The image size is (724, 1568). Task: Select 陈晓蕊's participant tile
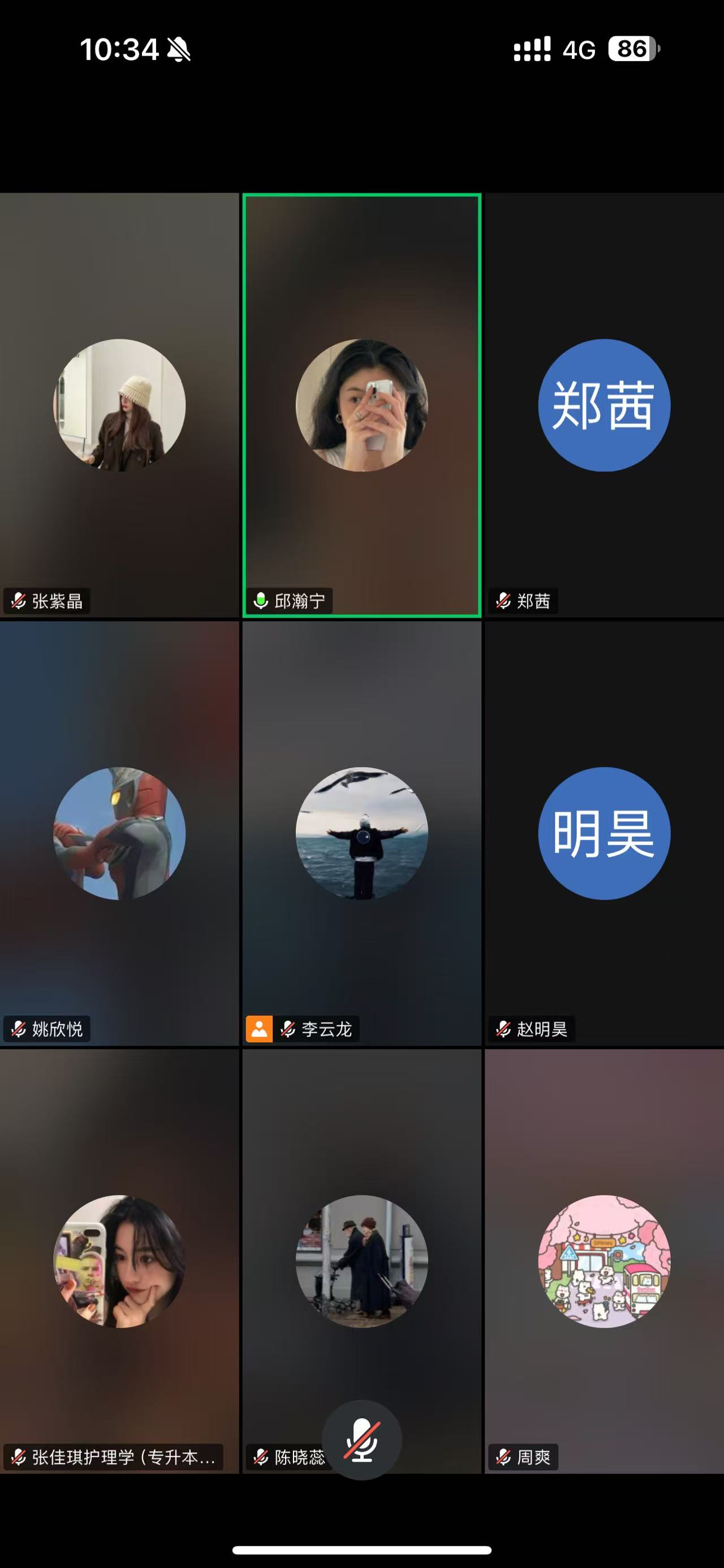[361, 1261]
